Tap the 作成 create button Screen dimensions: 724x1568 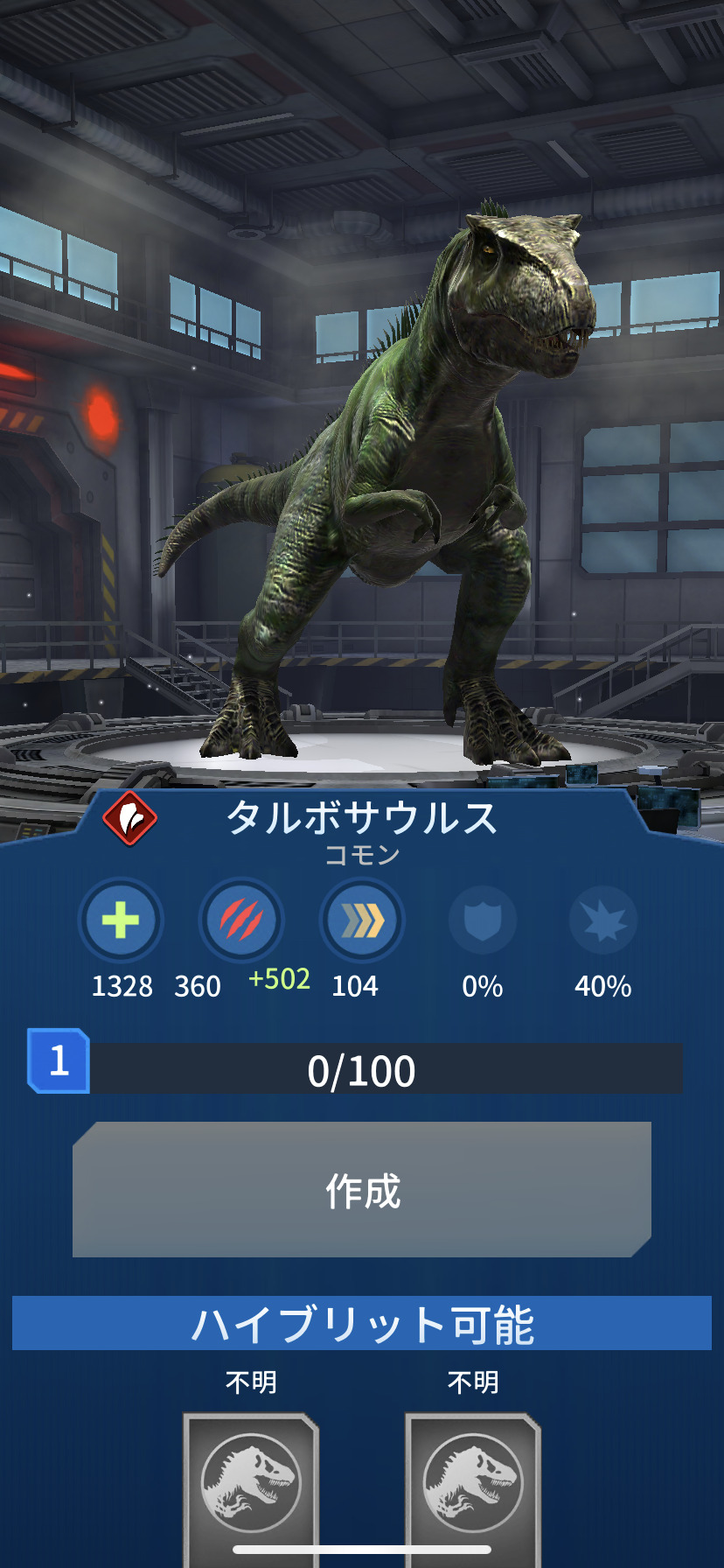(362, 1189)
